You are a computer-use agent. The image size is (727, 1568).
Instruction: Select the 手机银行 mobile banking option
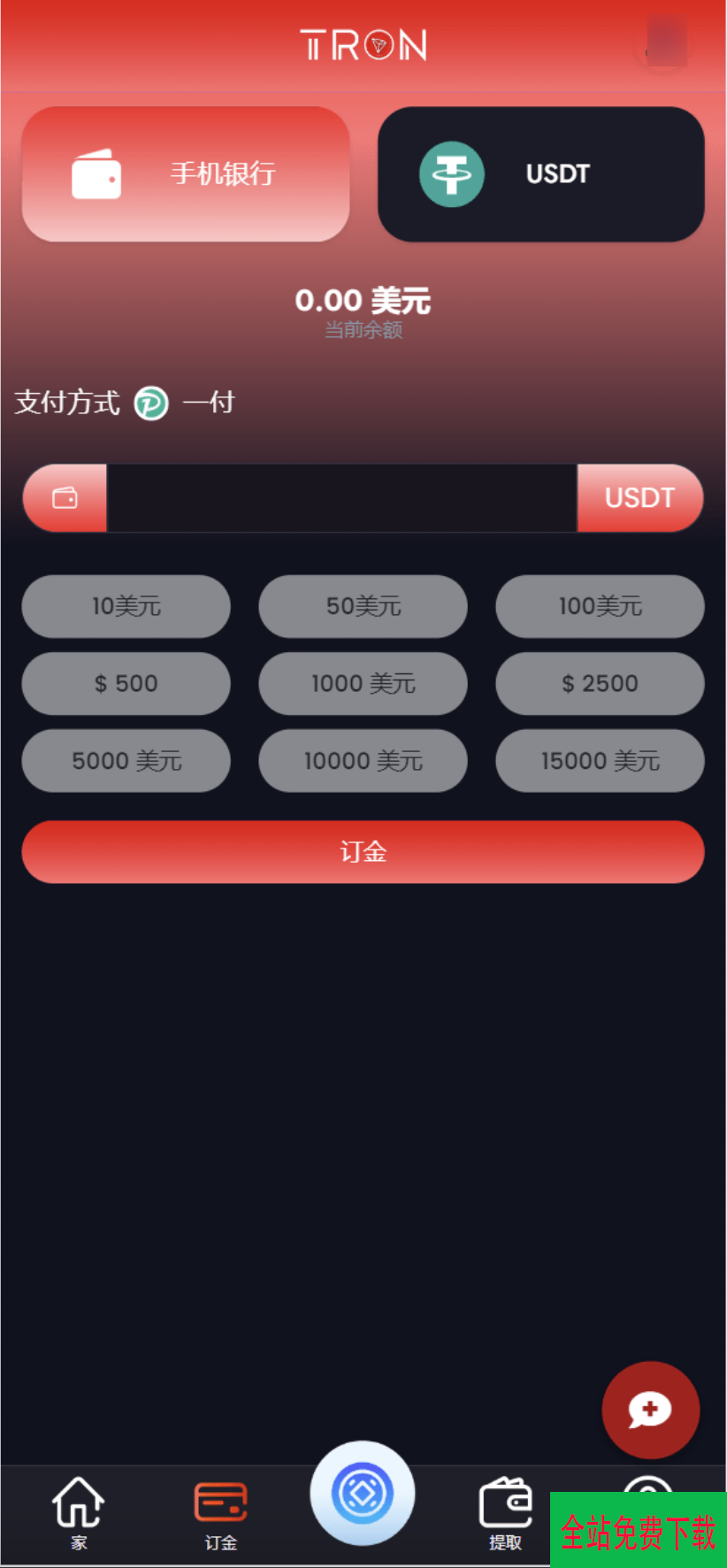186,174
